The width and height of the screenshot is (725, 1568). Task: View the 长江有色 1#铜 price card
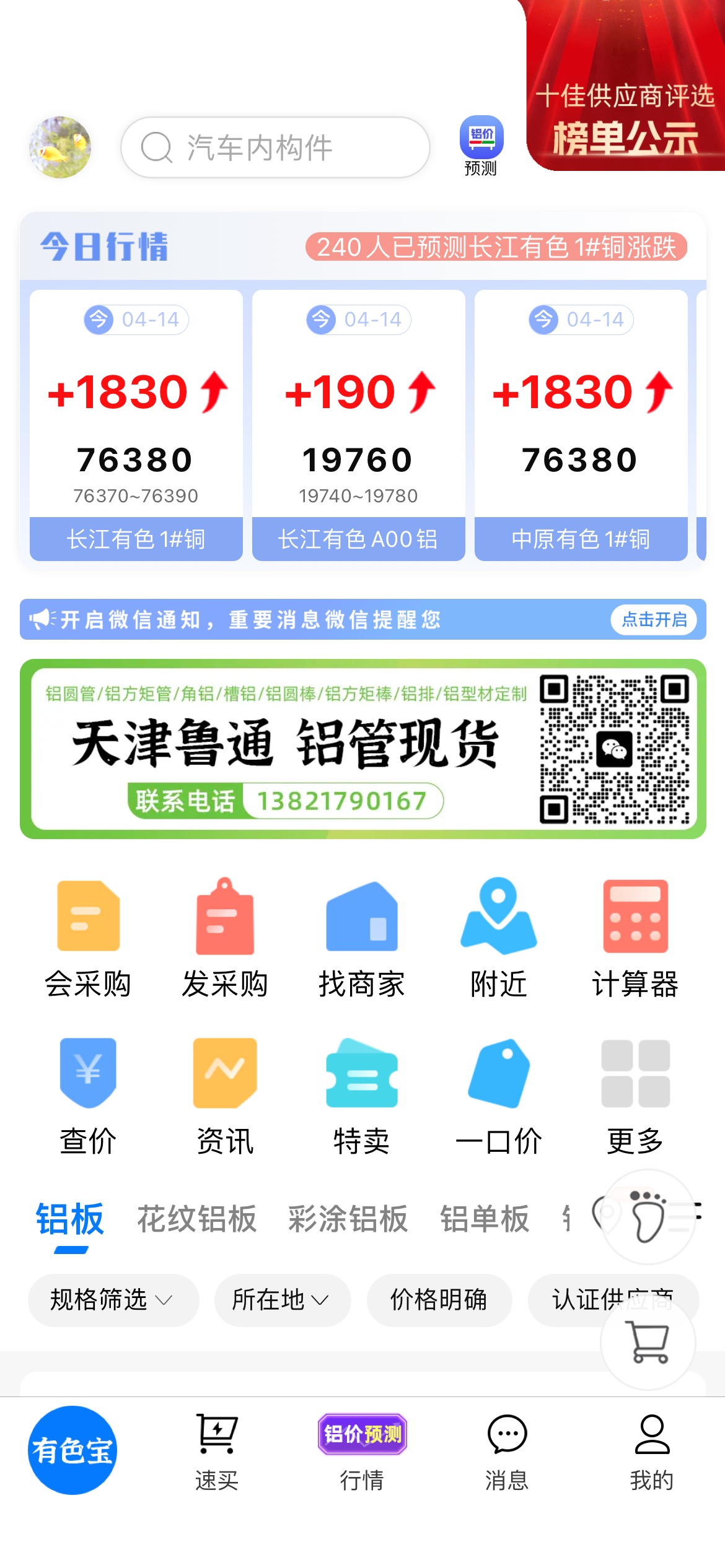136,425
